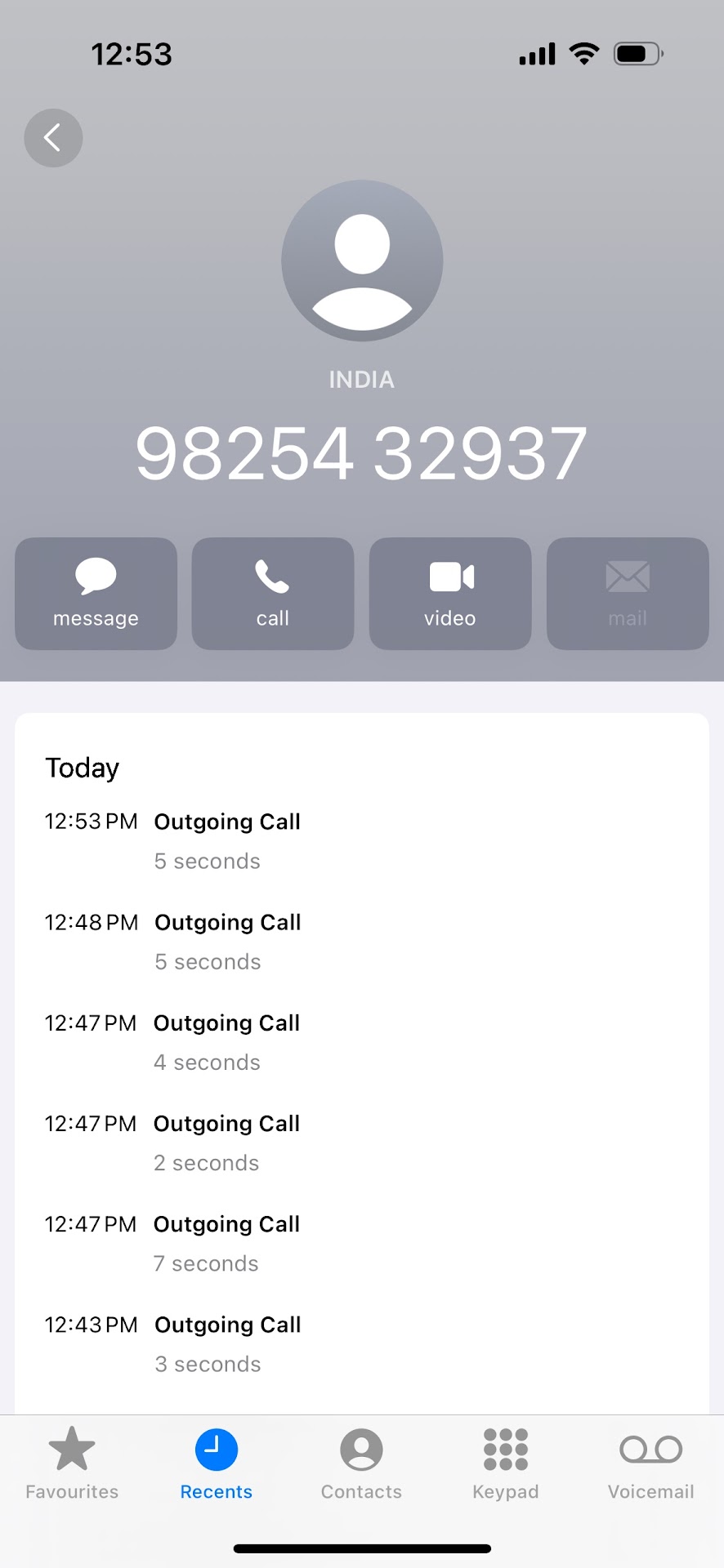Viewport: 724px width, 1568px height.
Task: Switch to the Contacts tab
Action: click(361, 1463)
